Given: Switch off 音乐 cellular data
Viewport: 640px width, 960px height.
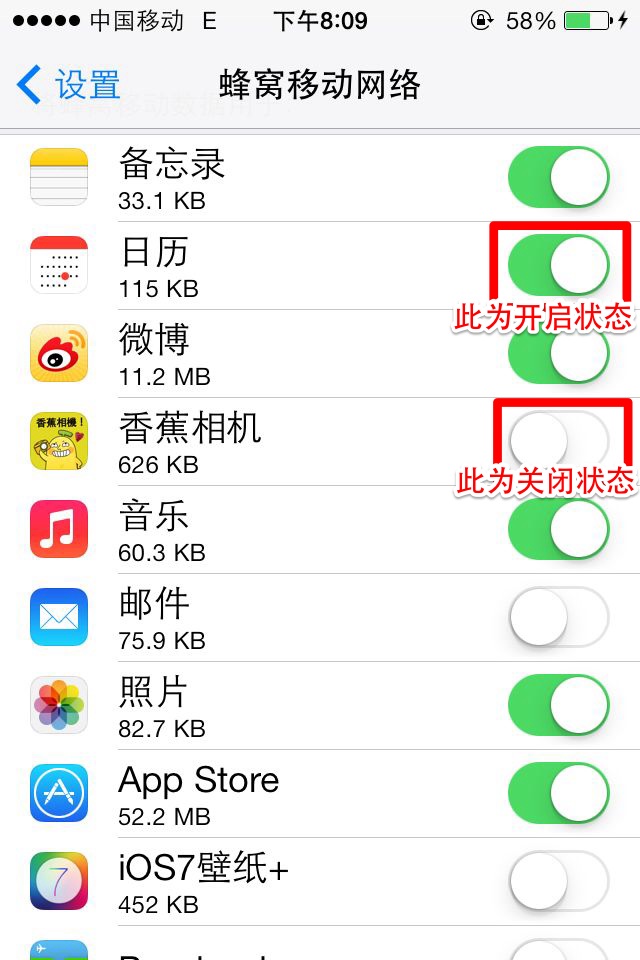Looking at the screenshot, I should pos(558,530).
